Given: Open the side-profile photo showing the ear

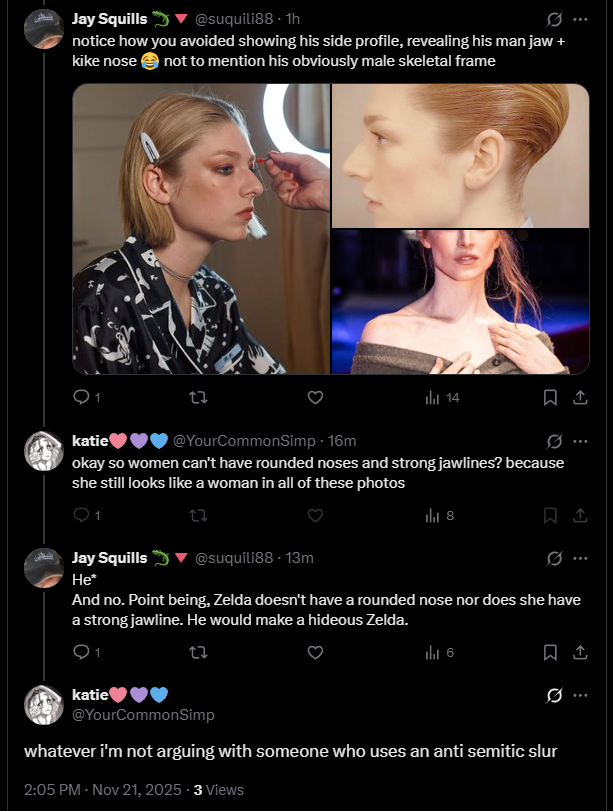Looking at the screenshot, I should [460, 155].
